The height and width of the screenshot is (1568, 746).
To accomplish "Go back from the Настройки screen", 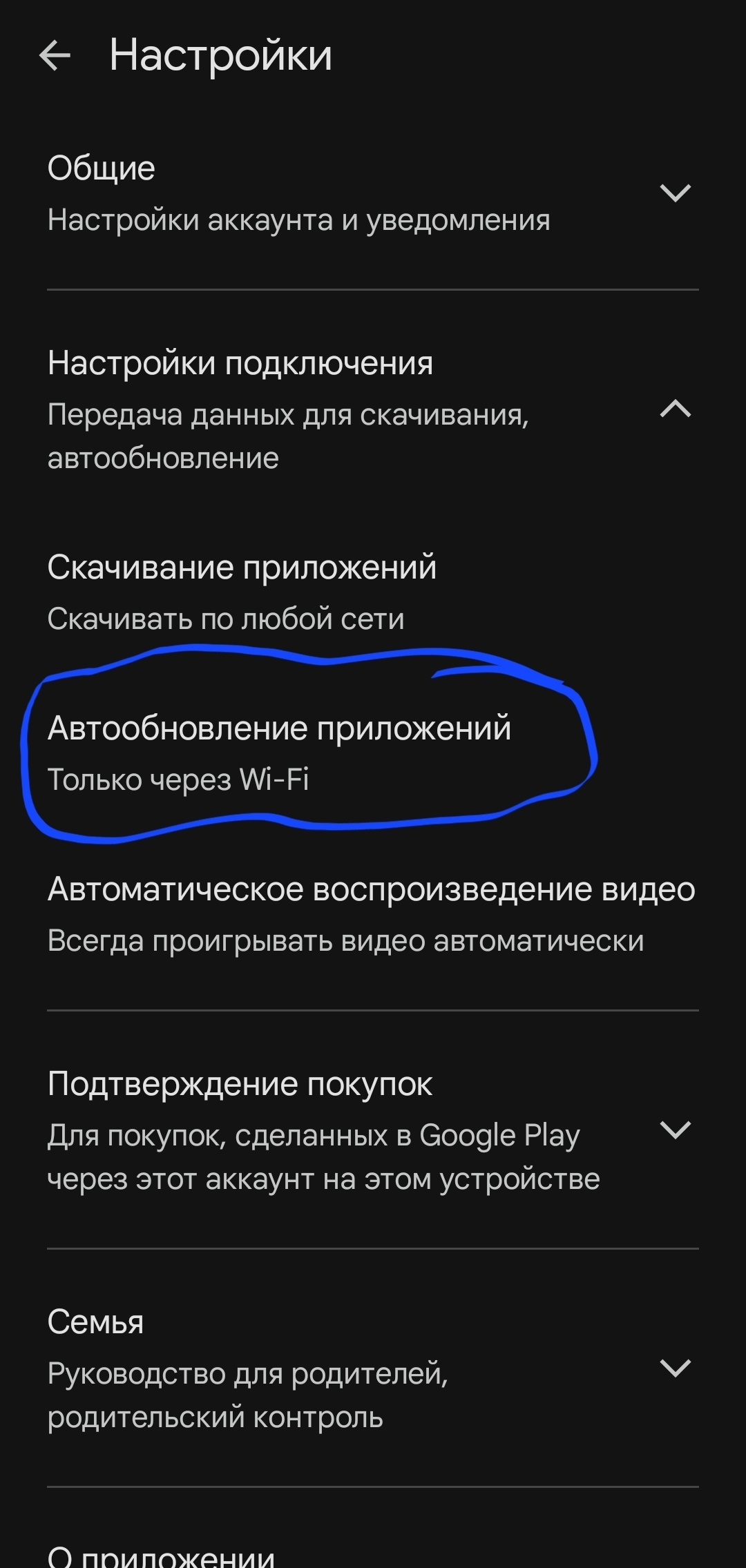I will (x=55, y=55).
